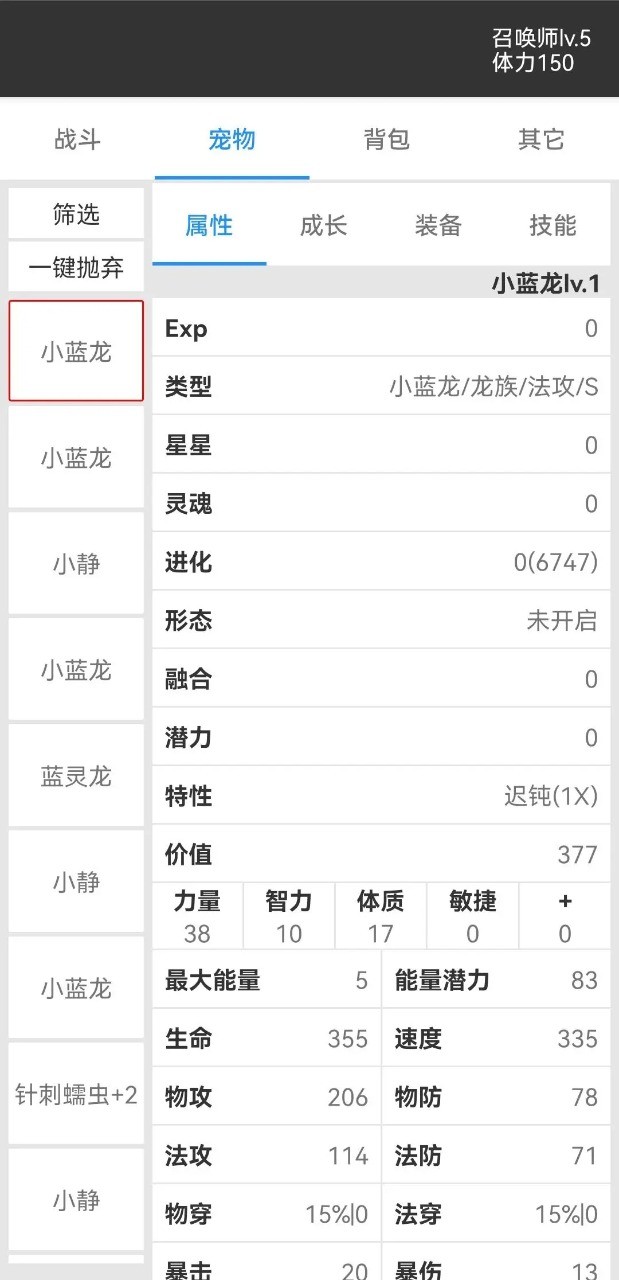This screenshot has height=1280, width=619.
Task: Select 蓝灵龙 in the pet list
Action: point(76,776)
